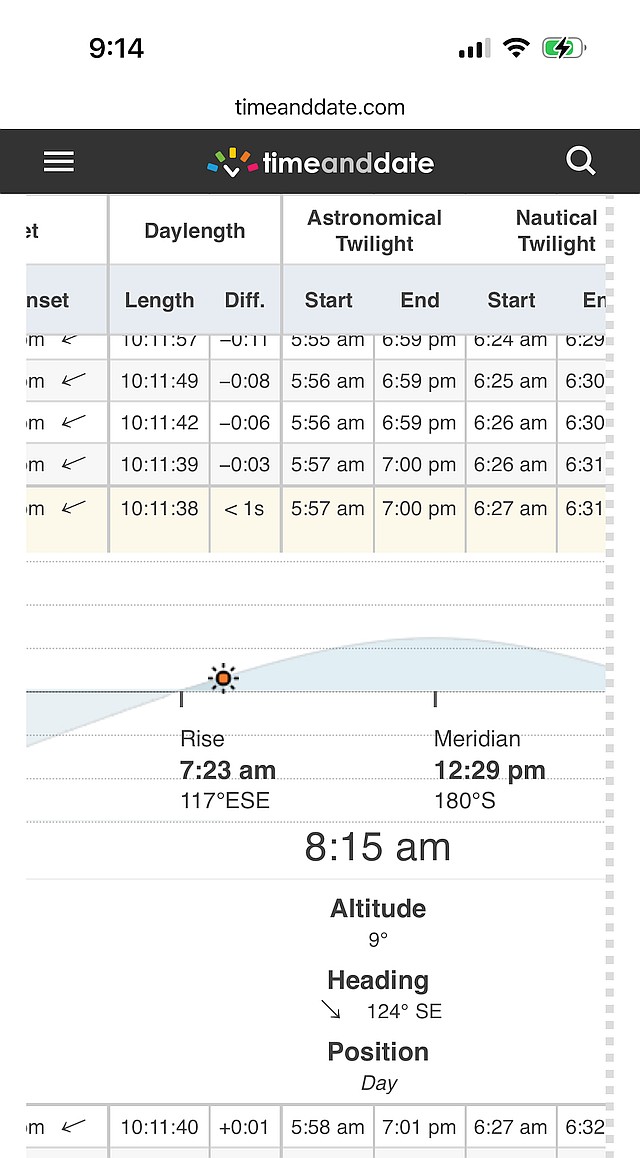The height and width of the screenshot is (1158, 640).
Task: Tap the timeanddate logo to go home
Action: point(320,162)
